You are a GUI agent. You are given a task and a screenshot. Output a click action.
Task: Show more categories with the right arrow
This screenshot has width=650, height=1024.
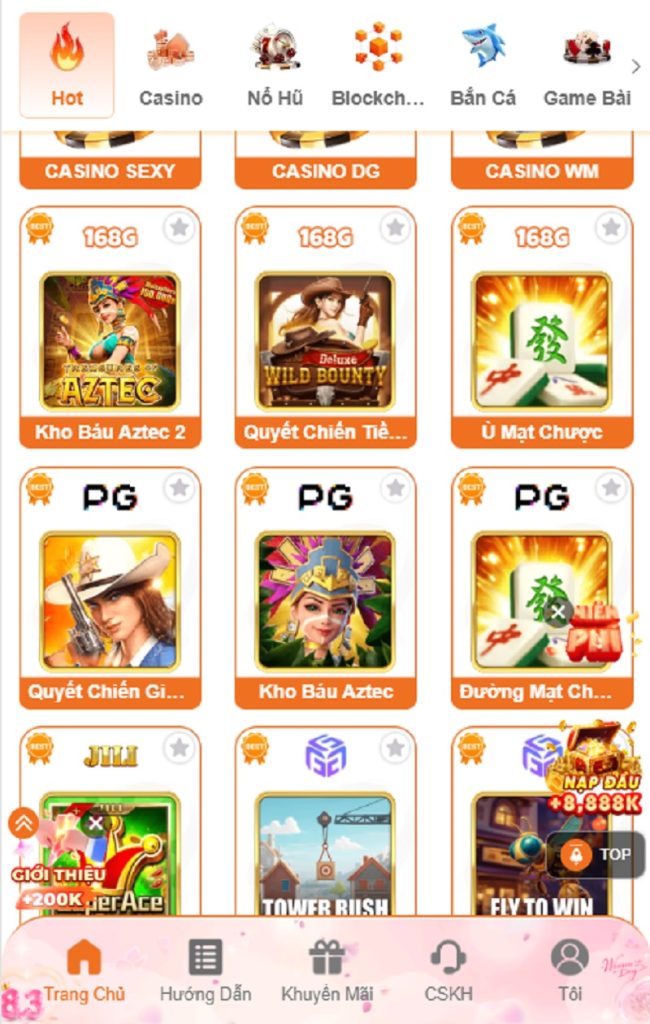point(636,66)
